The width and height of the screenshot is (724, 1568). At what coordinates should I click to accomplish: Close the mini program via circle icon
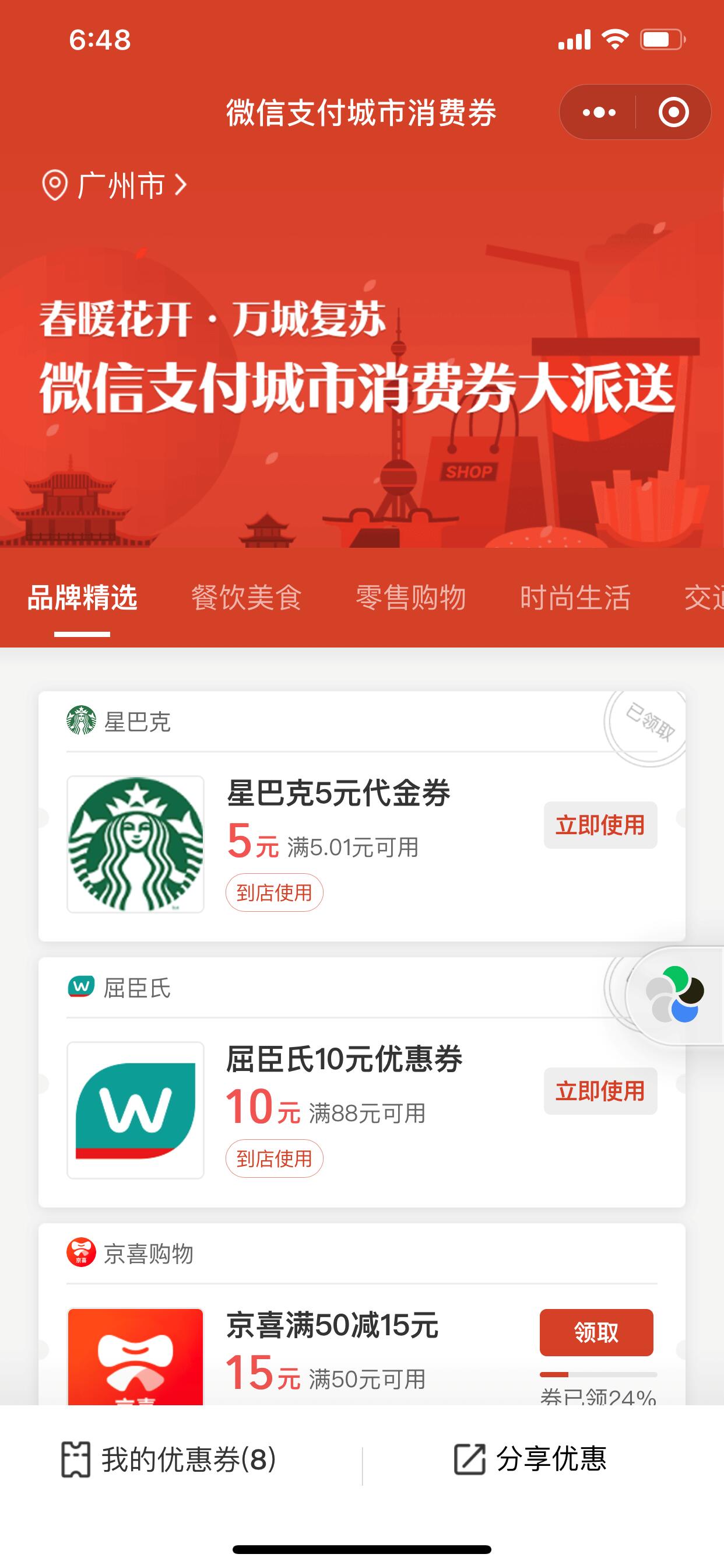[673, 113]
